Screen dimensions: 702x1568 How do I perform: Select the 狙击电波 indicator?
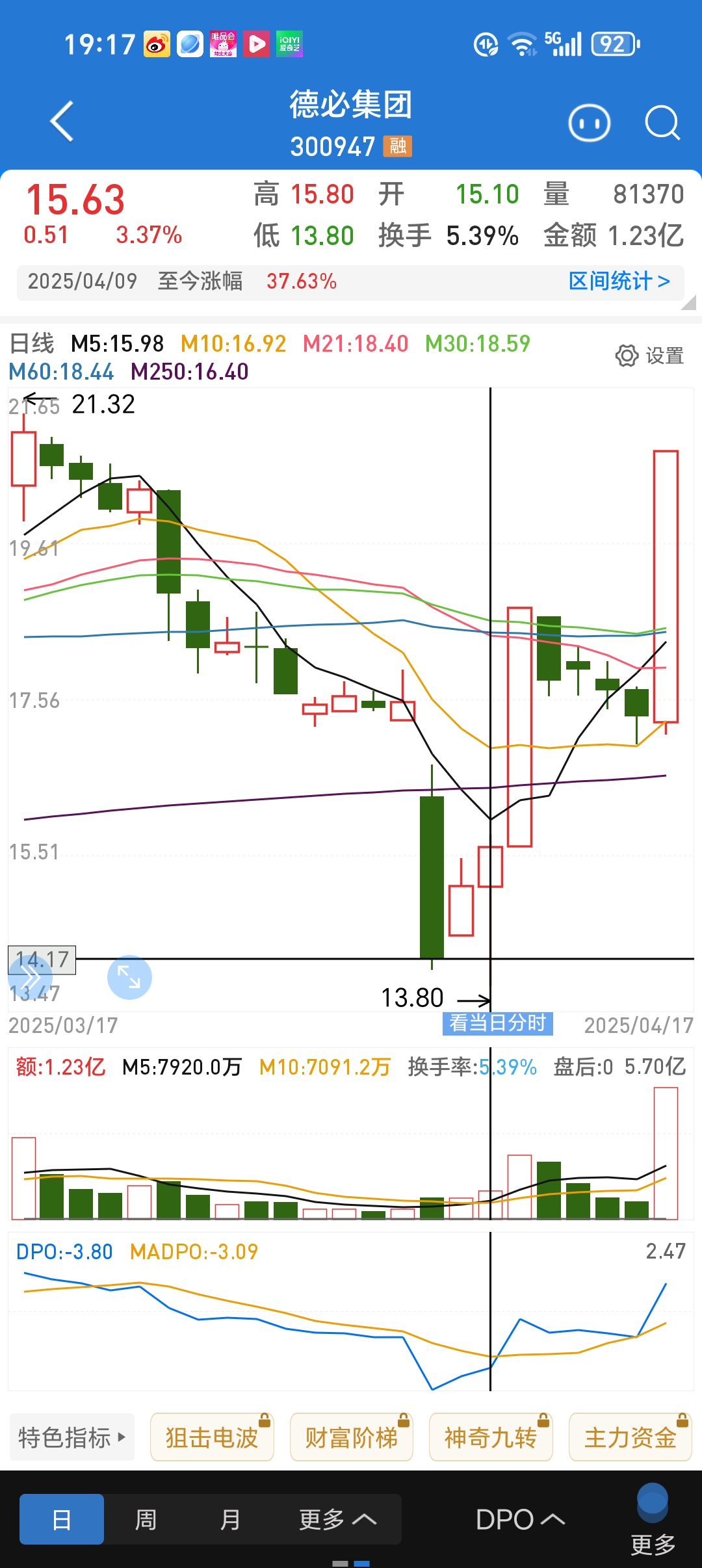pos(212,1437)
